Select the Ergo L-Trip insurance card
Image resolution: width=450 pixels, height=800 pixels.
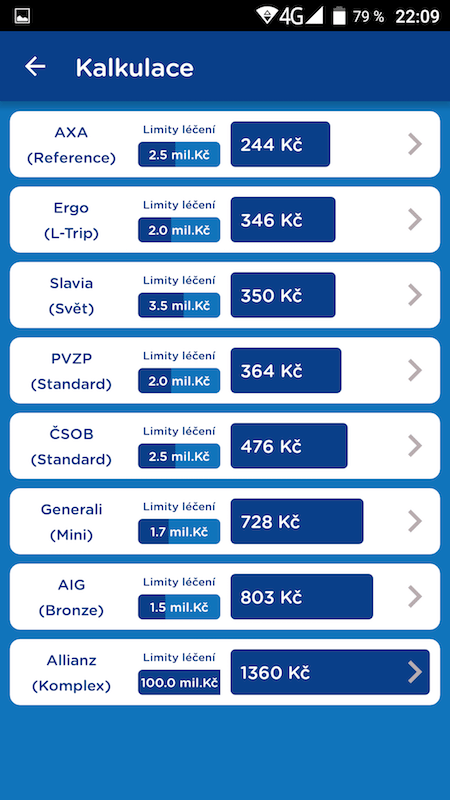225,220
